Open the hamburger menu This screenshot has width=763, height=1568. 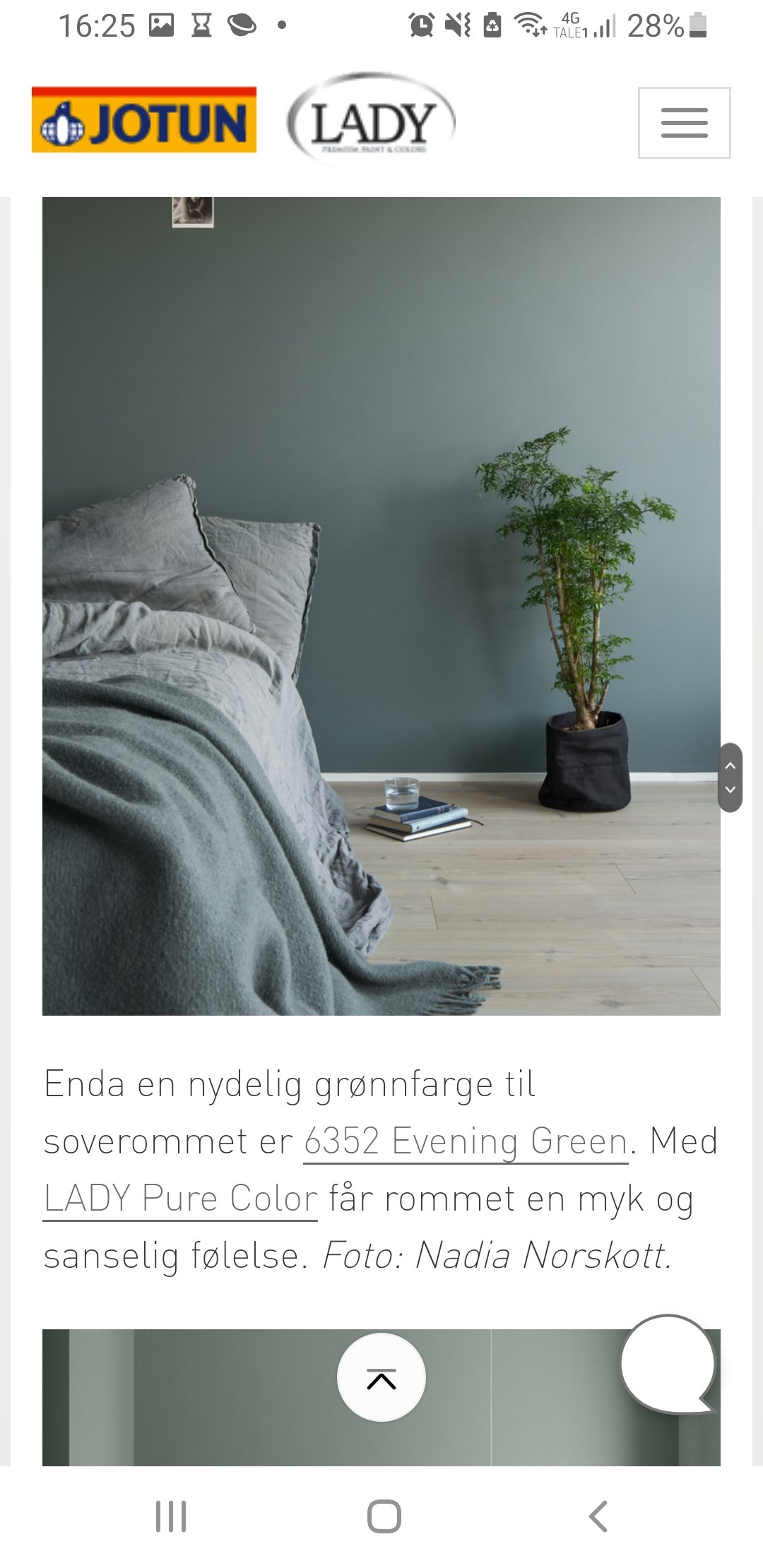684,123
